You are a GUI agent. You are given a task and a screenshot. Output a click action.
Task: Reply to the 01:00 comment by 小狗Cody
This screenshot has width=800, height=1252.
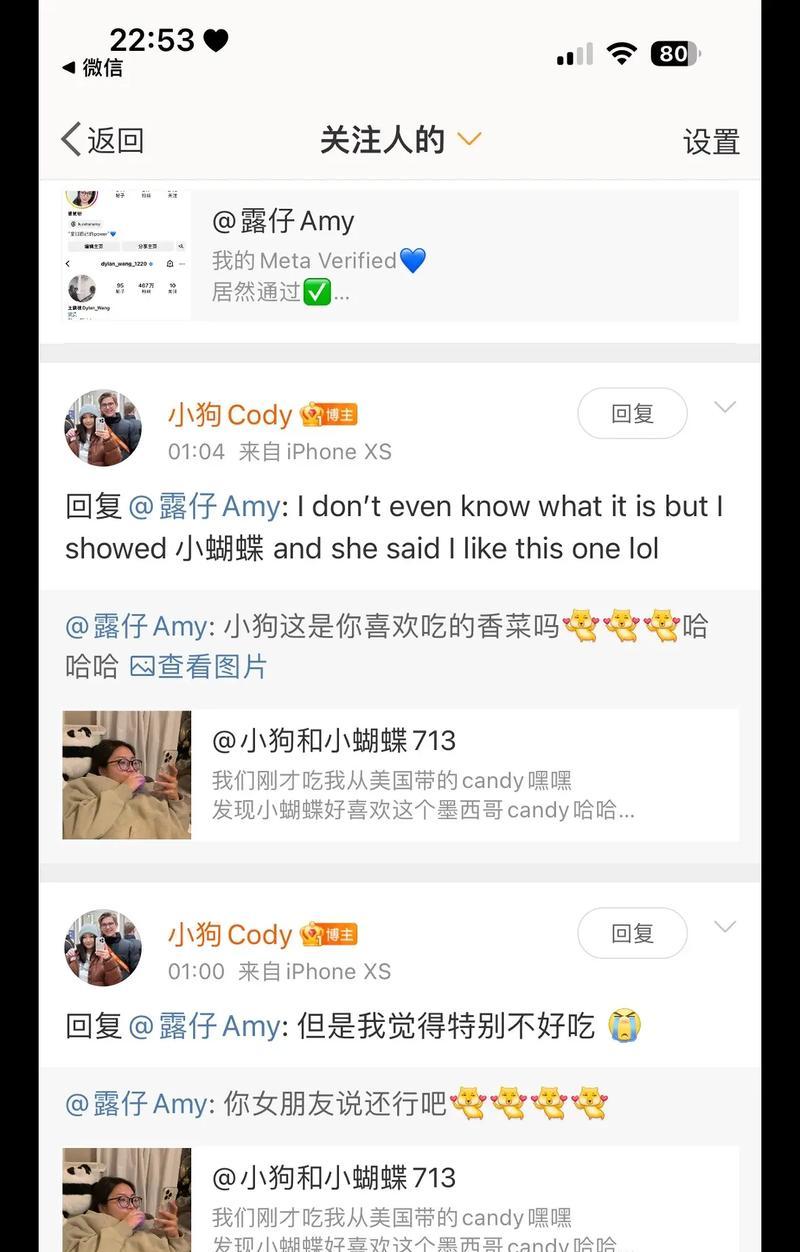pos(632,933)
